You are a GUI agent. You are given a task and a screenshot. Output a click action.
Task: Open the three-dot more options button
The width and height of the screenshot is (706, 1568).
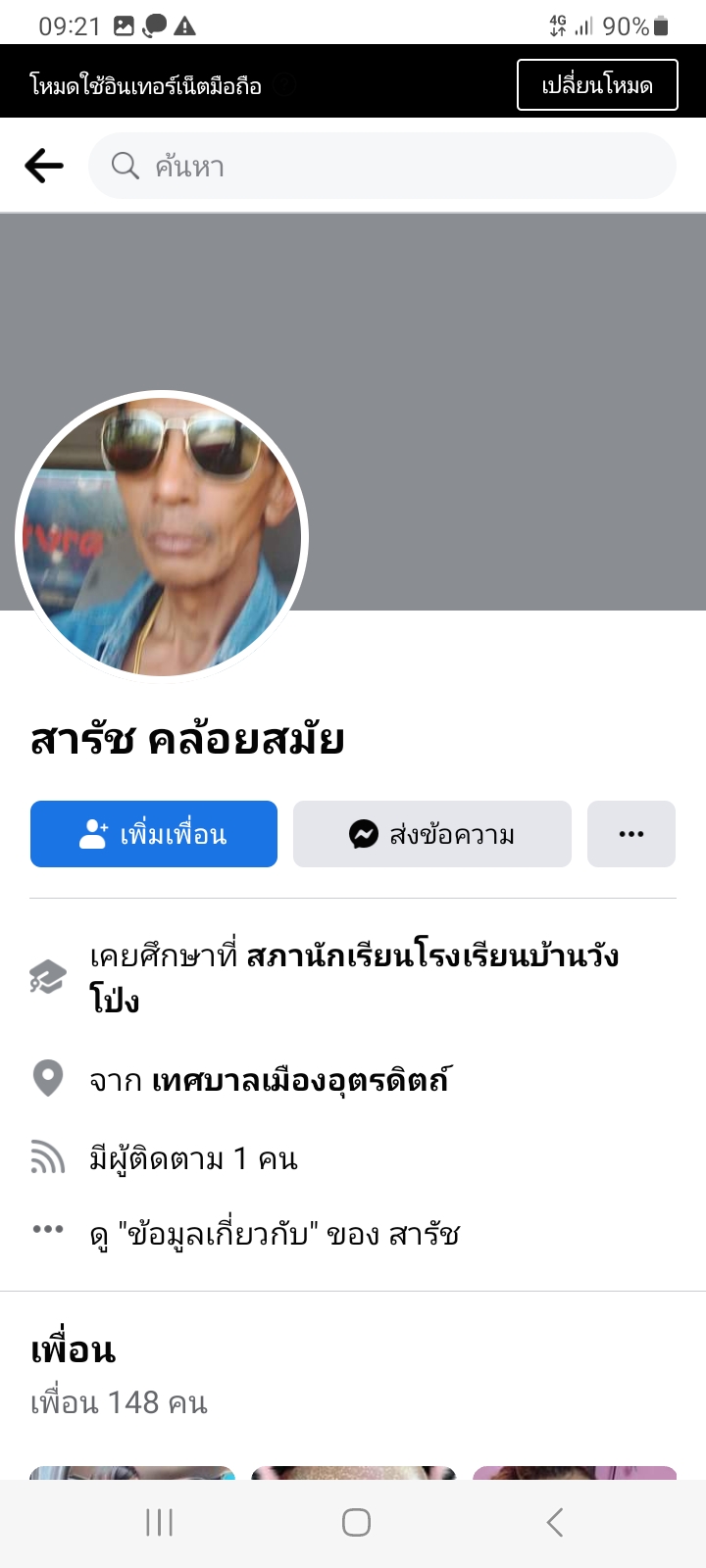[x=631, y=834]
